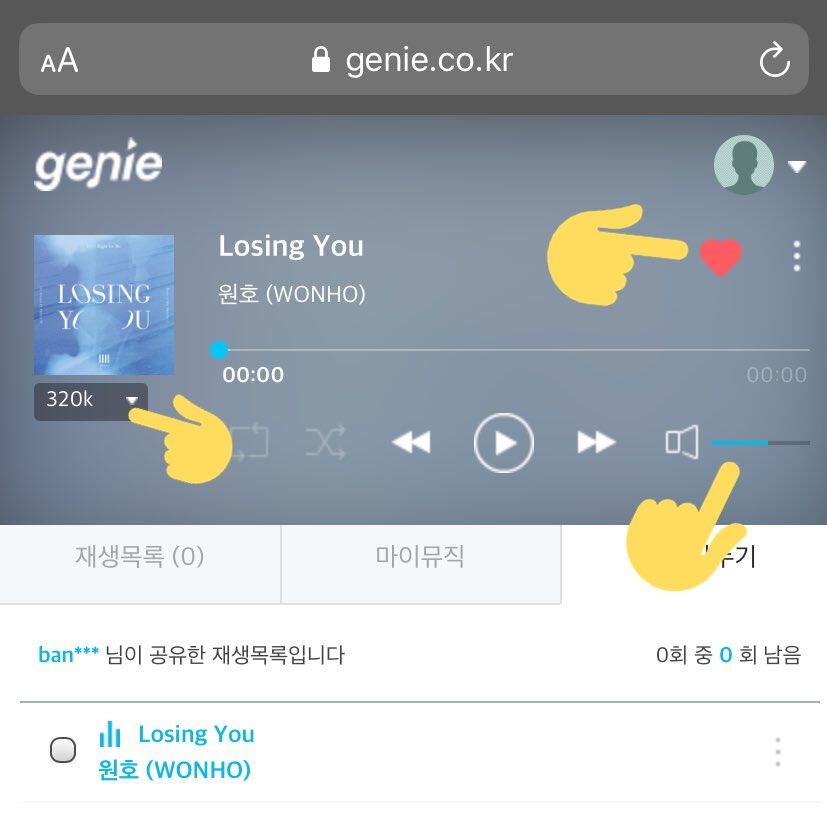Check the box next to Losing You

63,750
